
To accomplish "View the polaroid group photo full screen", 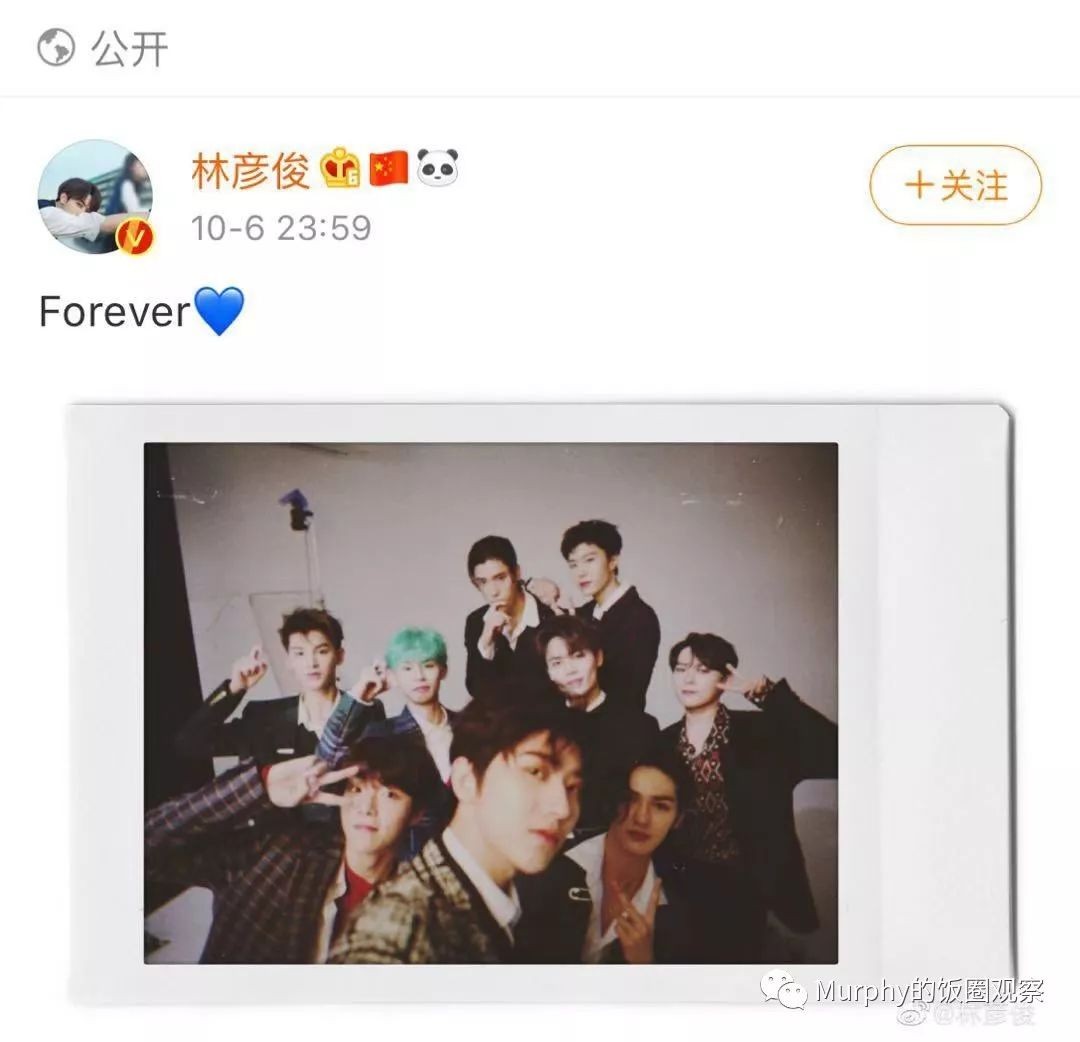I will pyautogui.click(x=491, y=702).
